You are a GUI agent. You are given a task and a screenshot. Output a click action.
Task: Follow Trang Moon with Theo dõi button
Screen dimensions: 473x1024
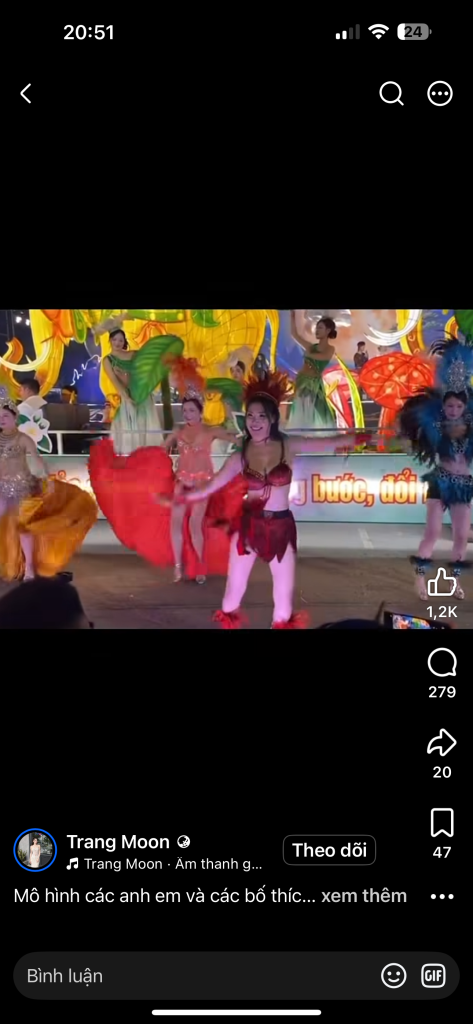click(x=329, y=850)
